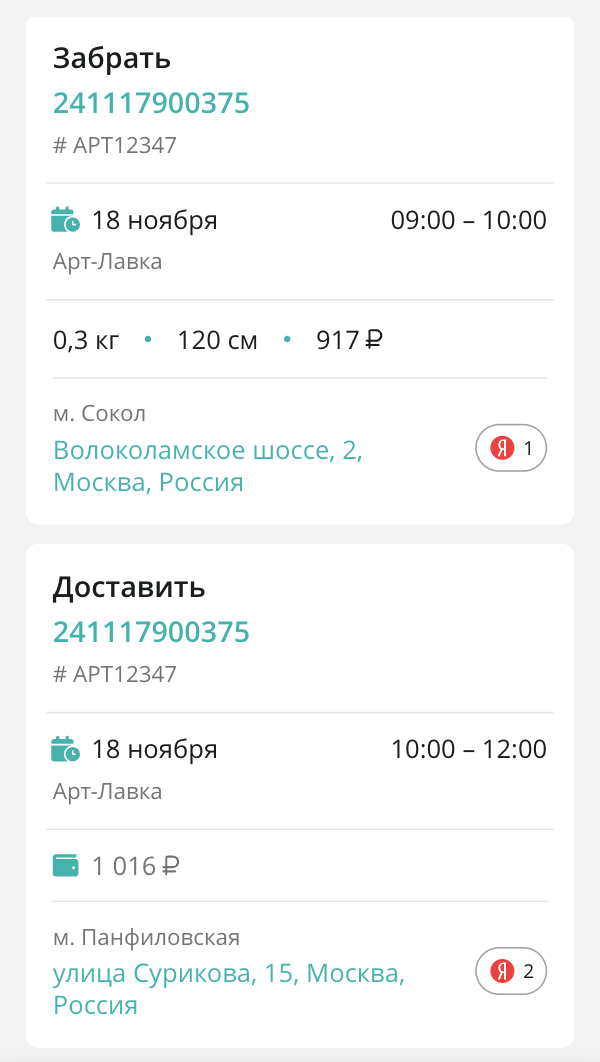Open order number in the Доставить card
Image resolution: width=600 pixels, height=1062 pixels.
pos(151,633)
